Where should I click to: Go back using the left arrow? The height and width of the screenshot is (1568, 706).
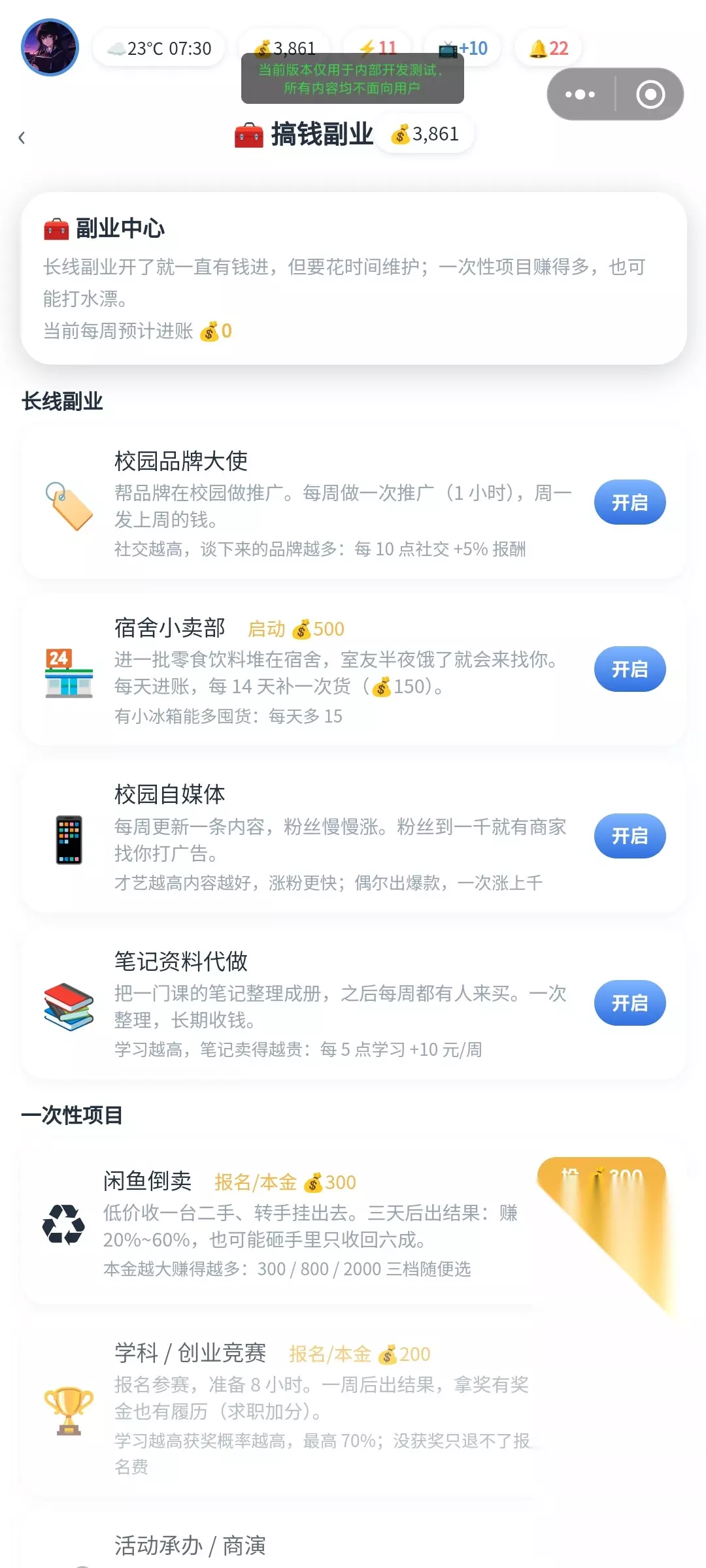pyautogui.click(x=22, y=137)
